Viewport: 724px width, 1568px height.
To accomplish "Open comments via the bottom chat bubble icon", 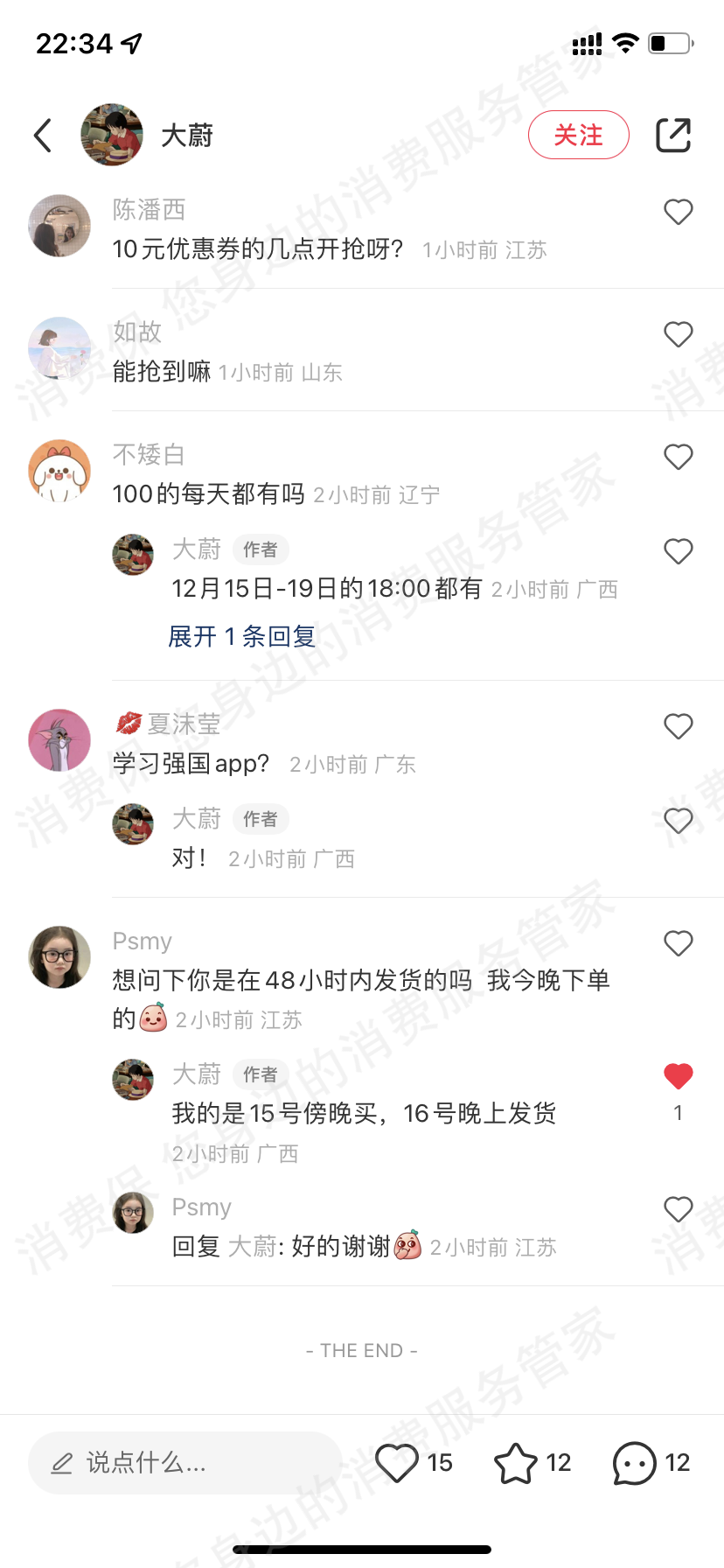I will pos(634,1462).
